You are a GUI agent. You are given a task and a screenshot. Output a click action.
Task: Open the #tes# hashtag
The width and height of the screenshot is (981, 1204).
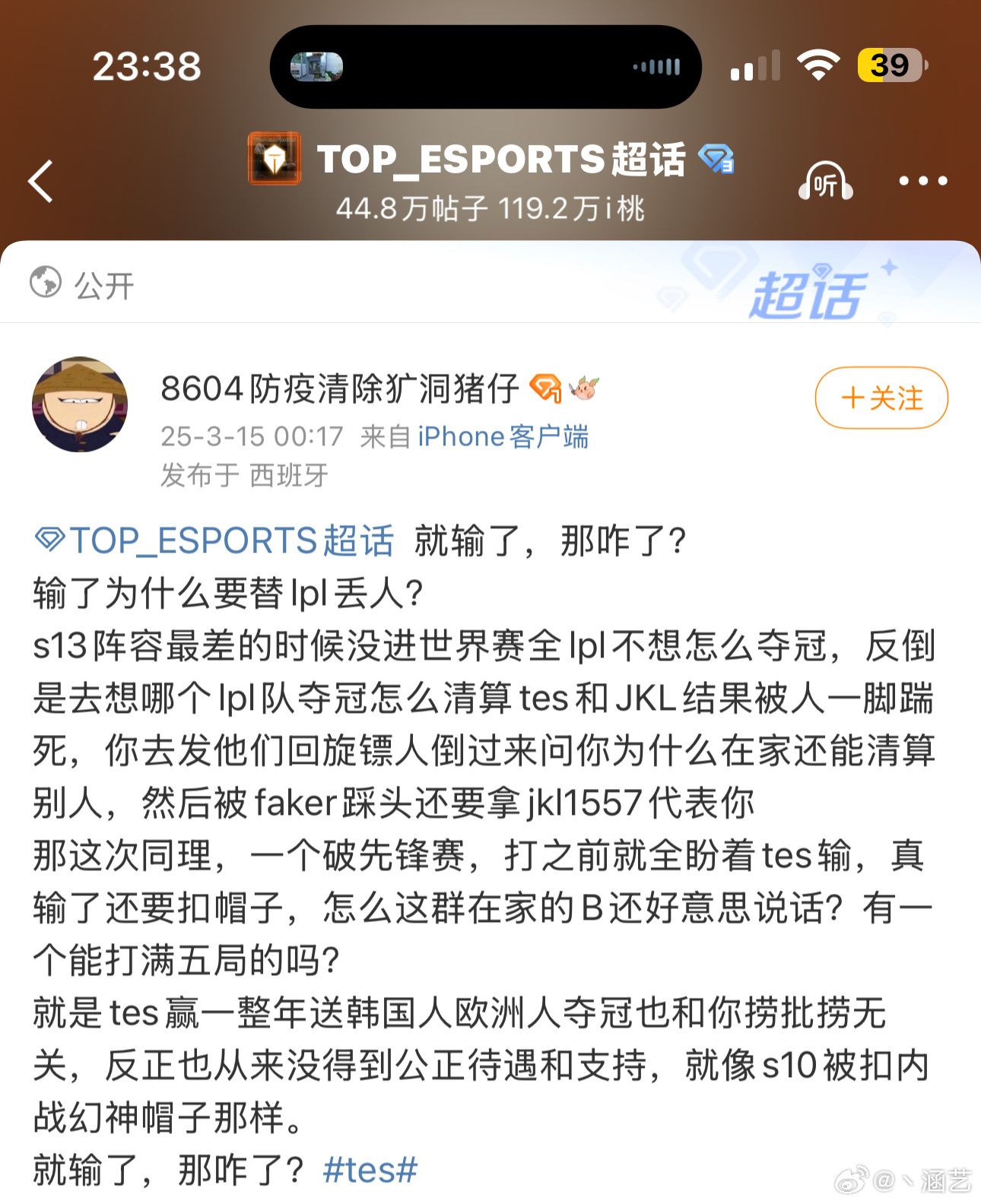point(370,1170)
